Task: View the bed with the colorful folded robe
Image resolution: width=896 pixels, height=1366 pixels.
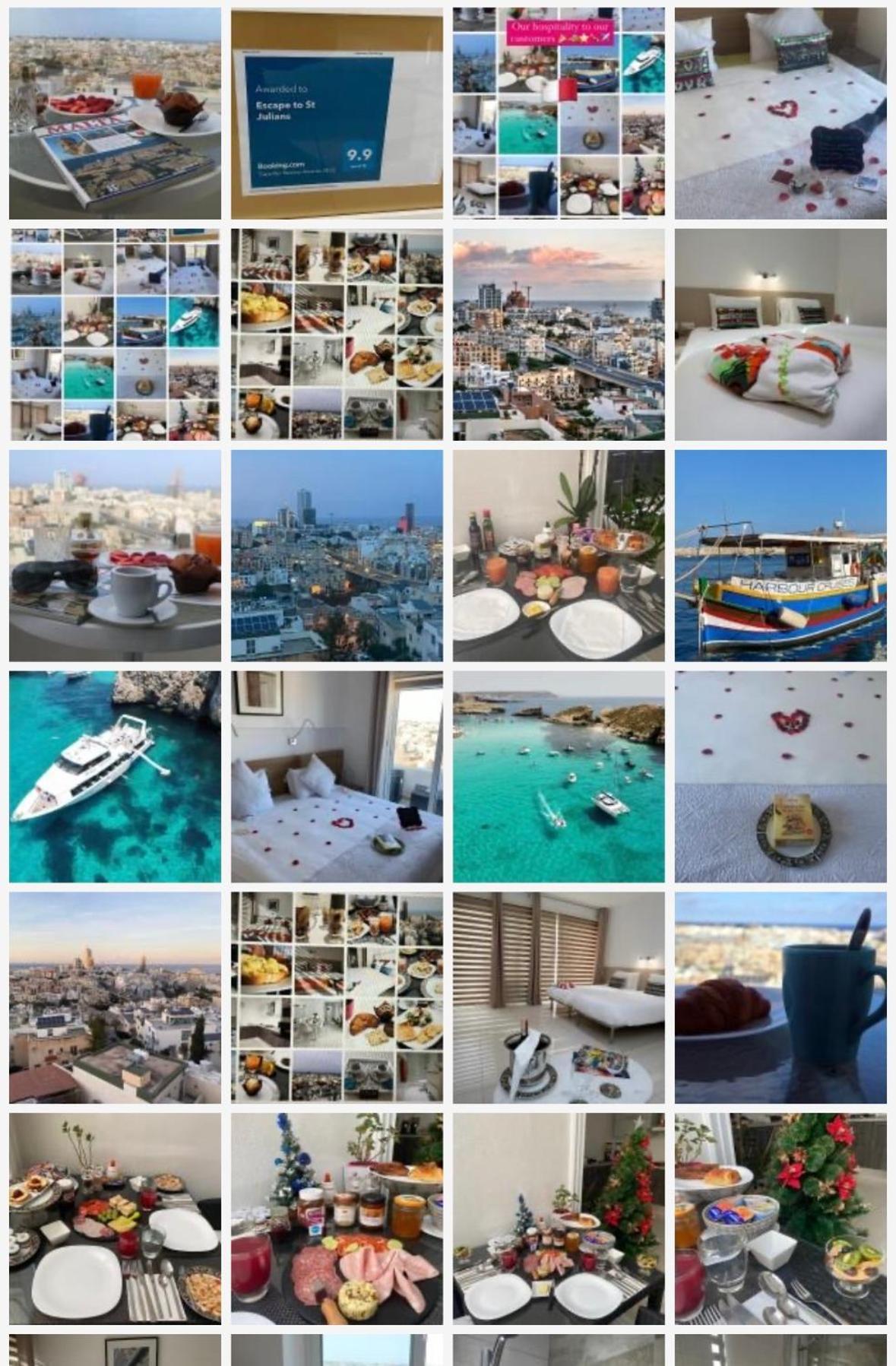Action: point(780,334)
